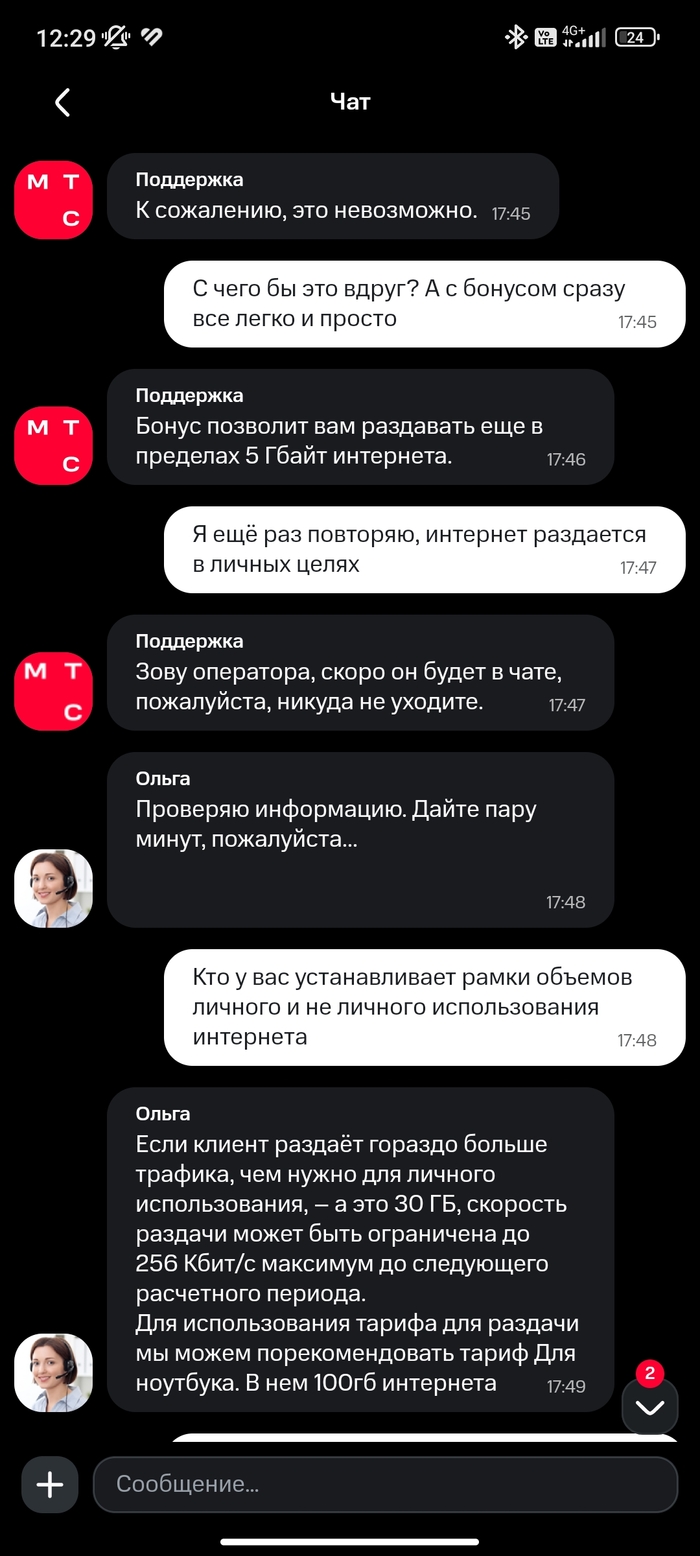
Task: Go back from the chat screen
Action: tap(62, 102)
